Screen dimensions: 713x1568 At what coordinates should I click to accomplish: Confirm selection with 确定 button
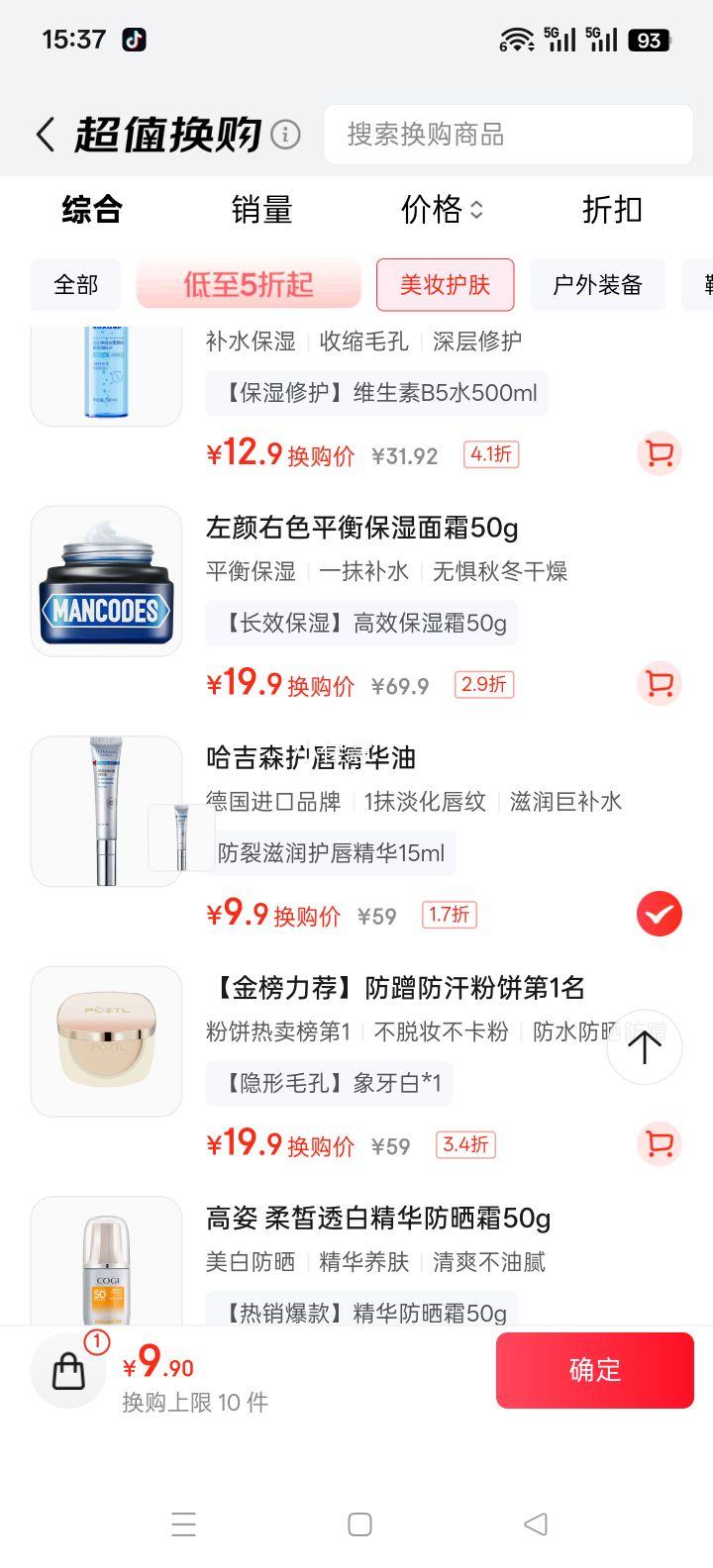594,1370
